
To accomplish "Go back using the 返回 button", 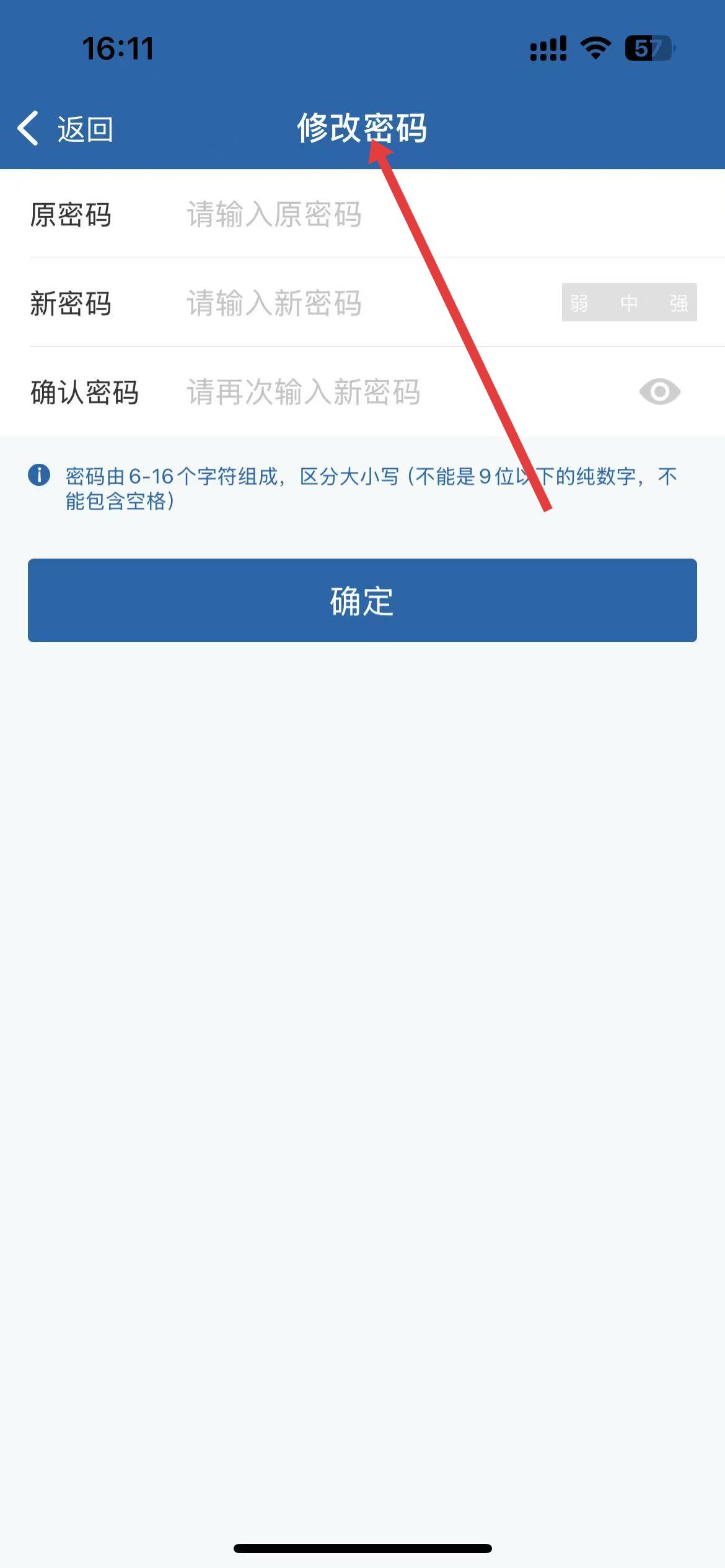I will point(66,129).
